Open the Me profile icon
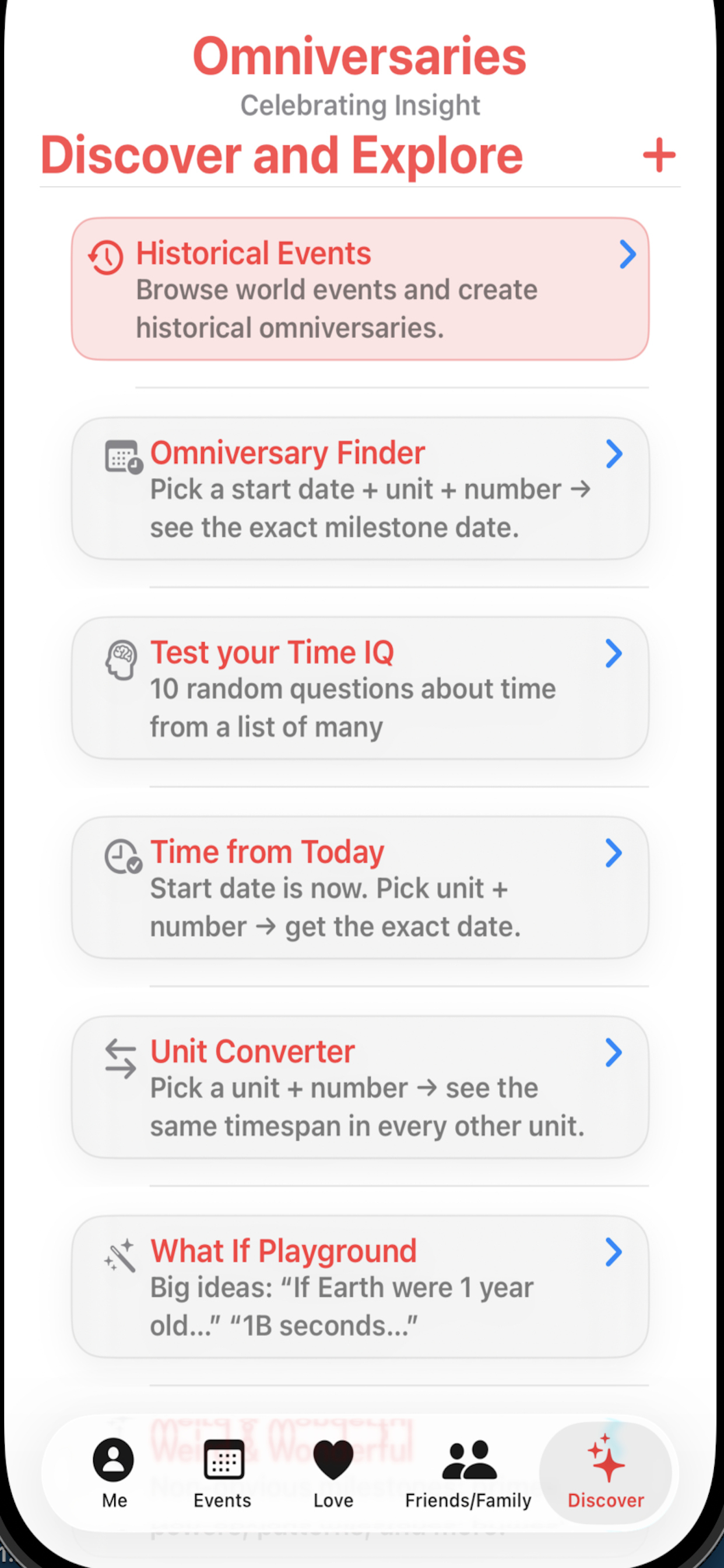 [x=113, y=1461]
